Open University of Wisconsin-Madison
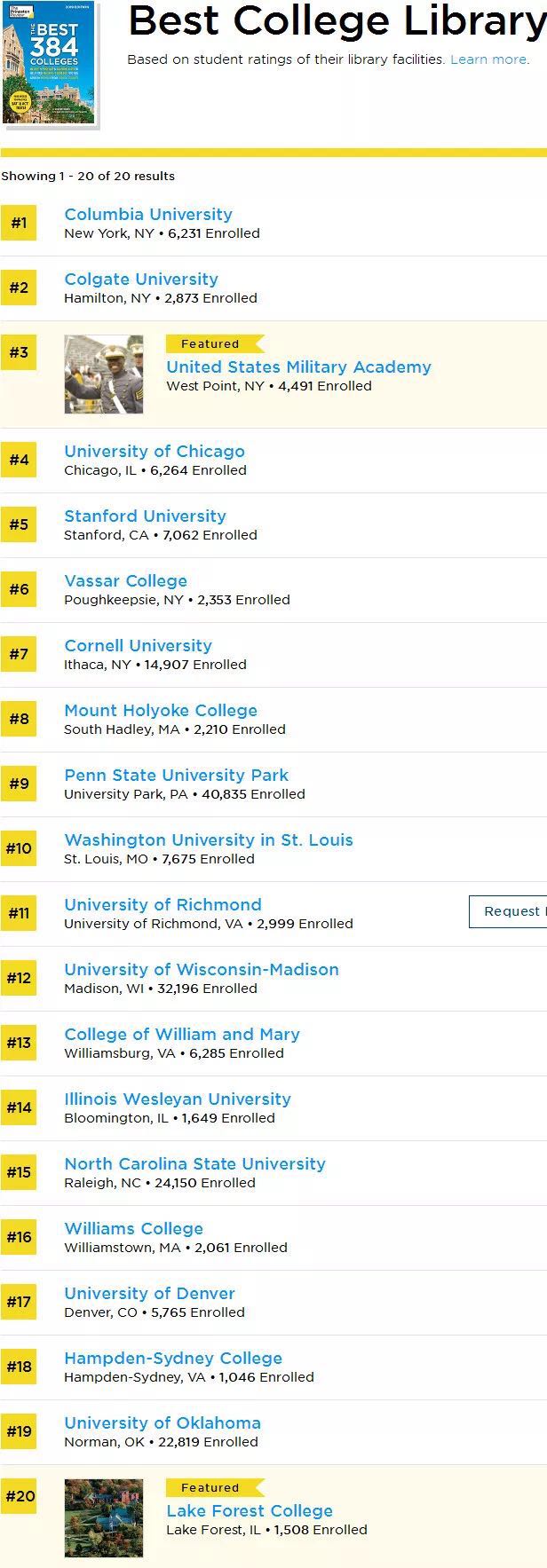This screenshot has width=547, height=1568. 202,969
